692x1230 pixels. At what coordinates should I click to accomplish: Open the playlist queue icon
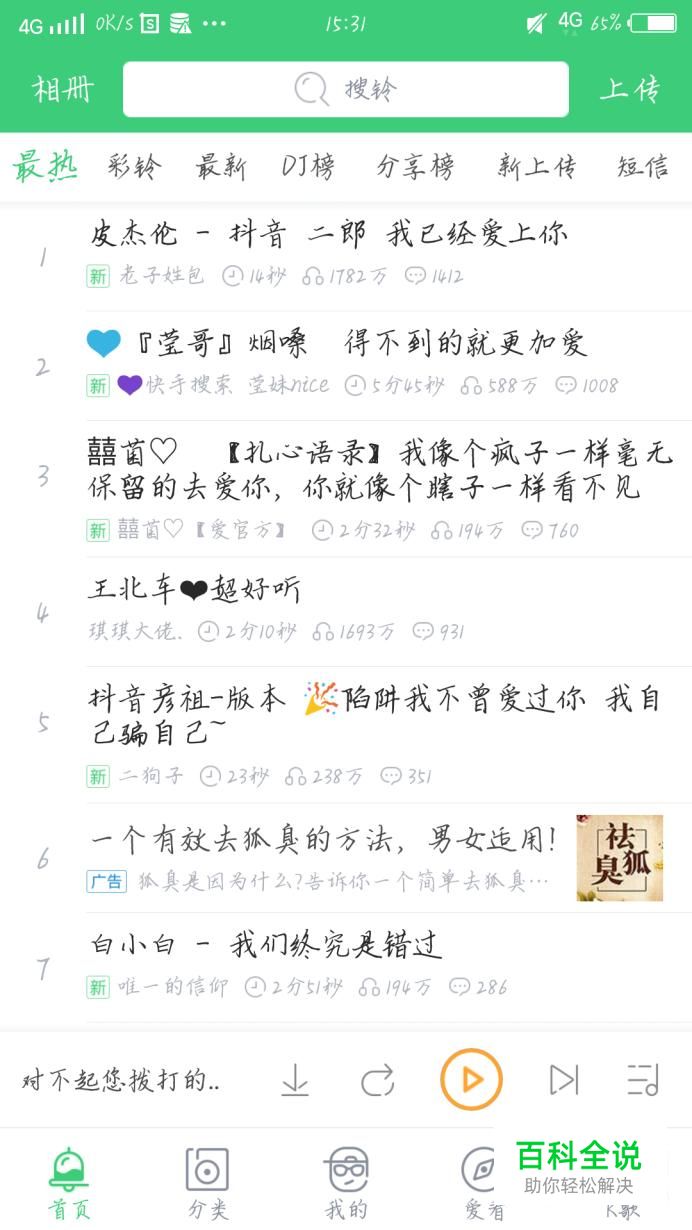643,1080
